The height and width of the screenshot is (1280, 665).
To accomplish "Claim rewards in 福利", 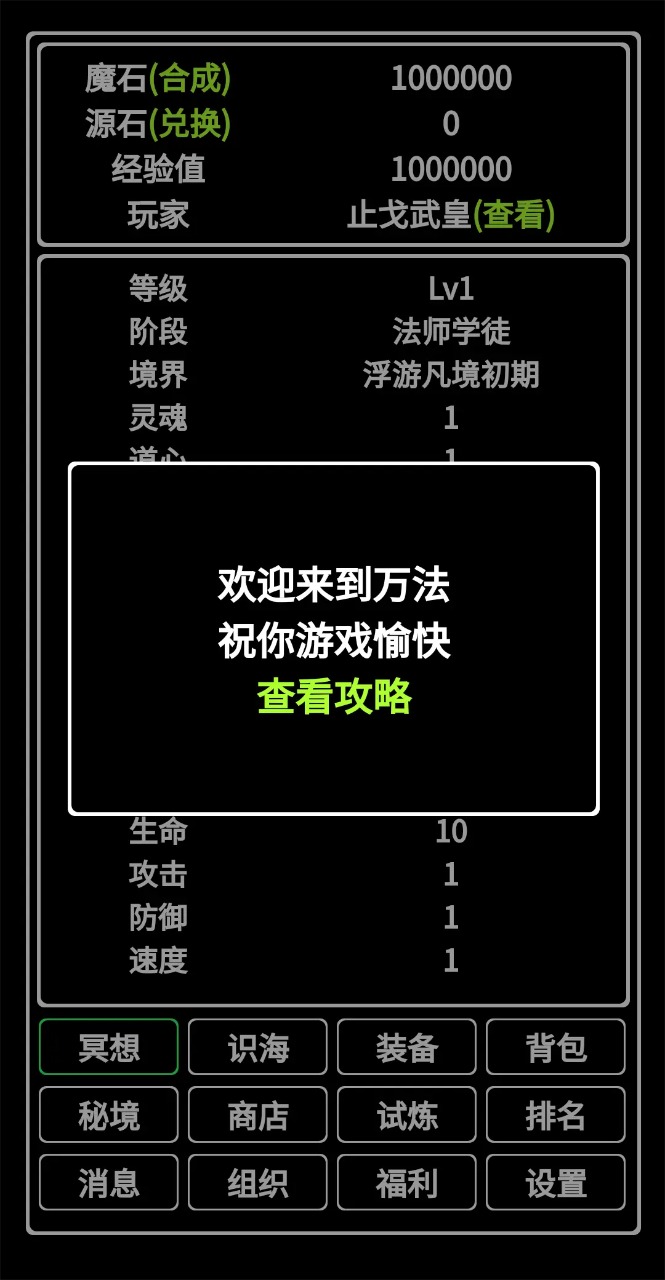I will click(x=407, y=1183).
